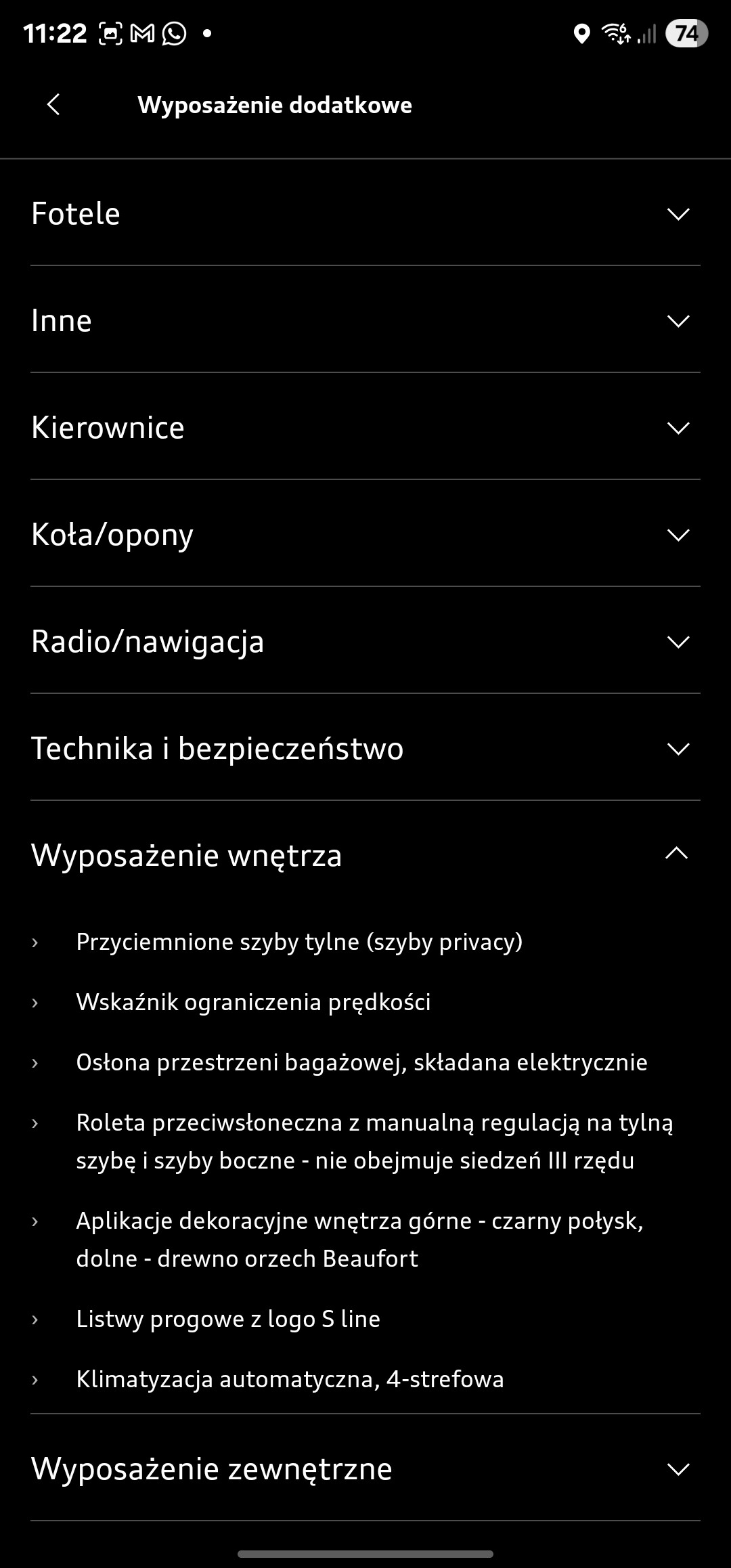Open the Kierownice section
The width and height of the screenshot is (731, 1568).
click(365, 427)
